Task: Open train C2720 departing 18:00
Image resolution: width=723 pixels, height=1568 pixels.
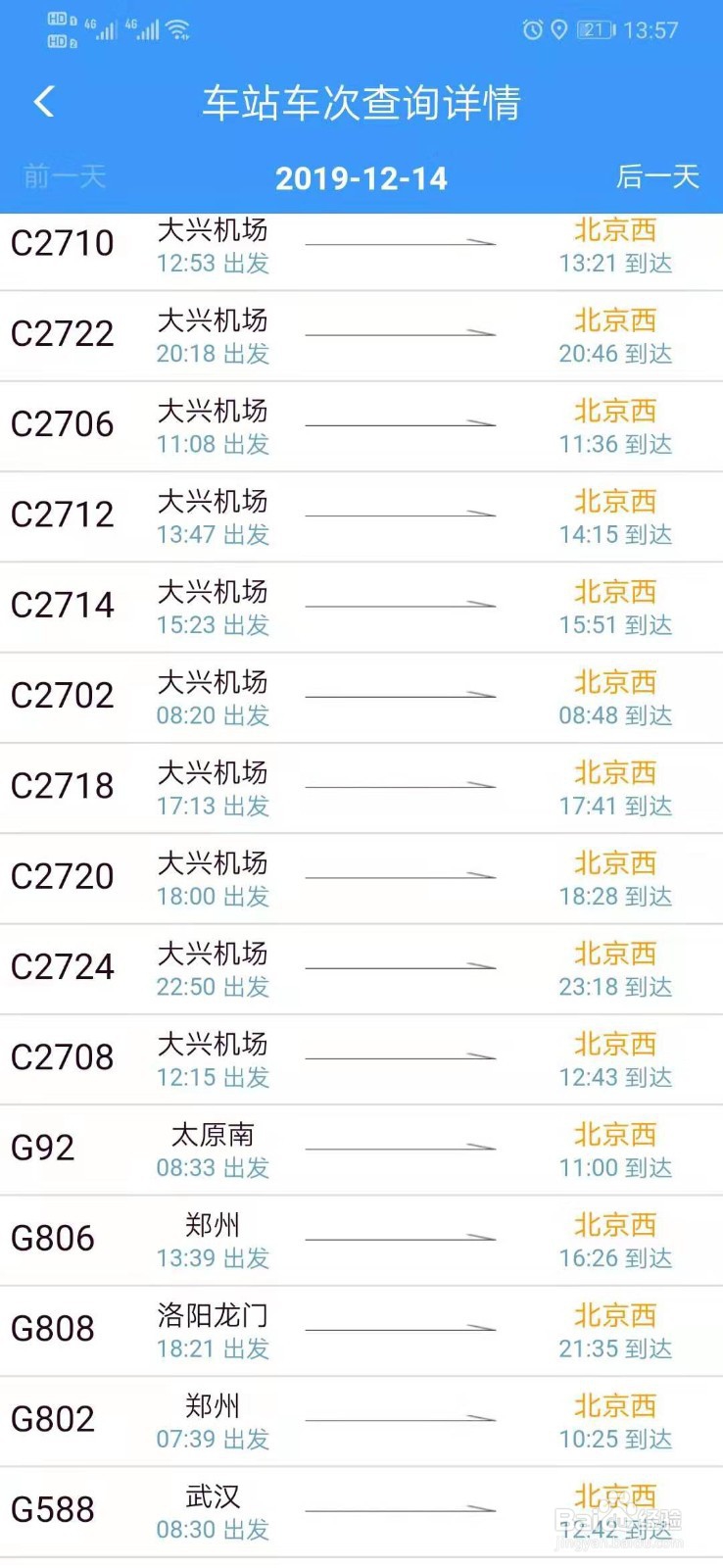Action: (361, 878)
